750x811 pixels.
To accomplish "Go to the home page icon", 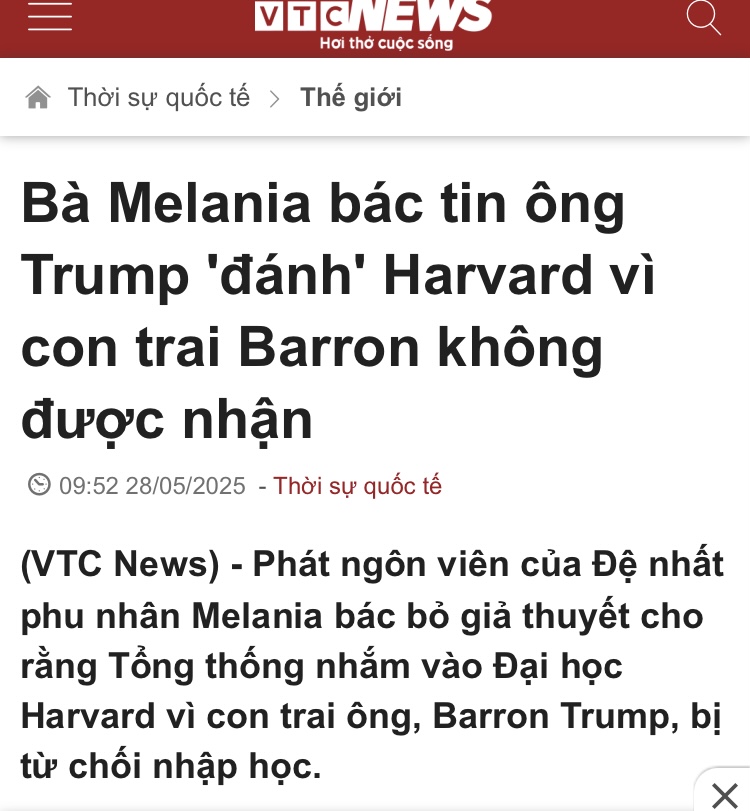I will pyautogui.click(x=38, y=98).
